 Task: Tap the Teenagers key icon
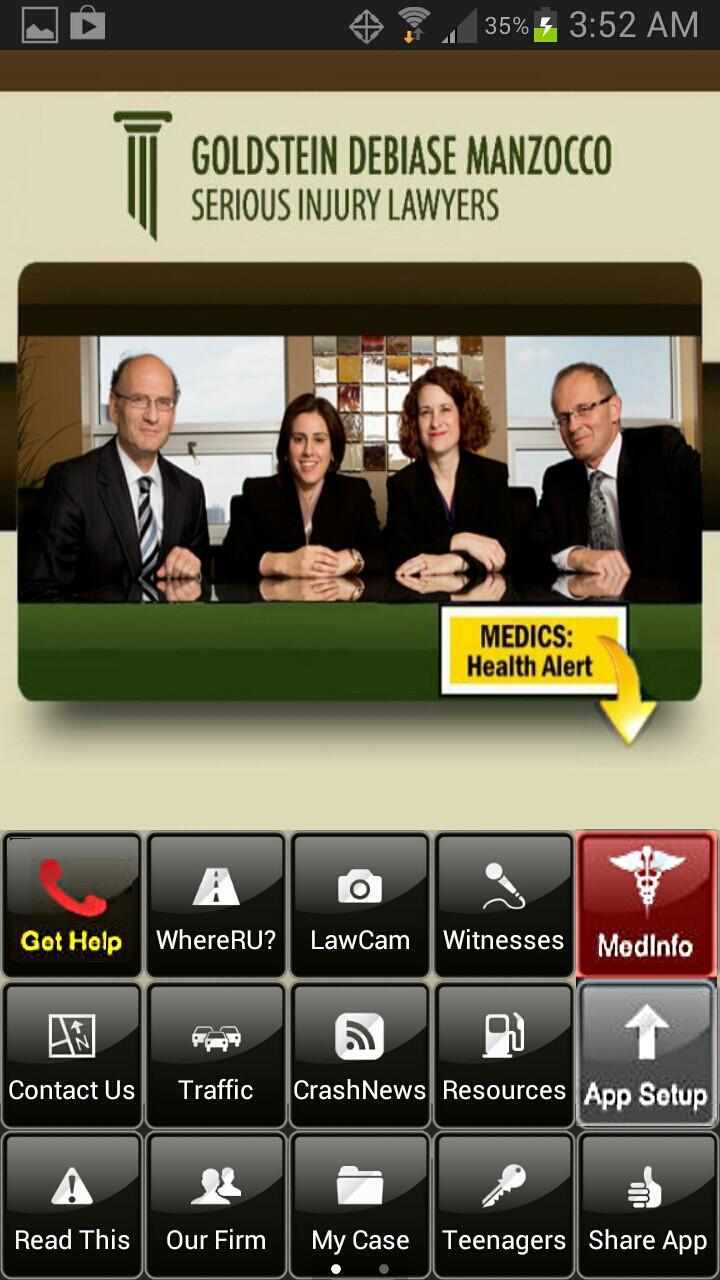click(x=503, y=1185)
